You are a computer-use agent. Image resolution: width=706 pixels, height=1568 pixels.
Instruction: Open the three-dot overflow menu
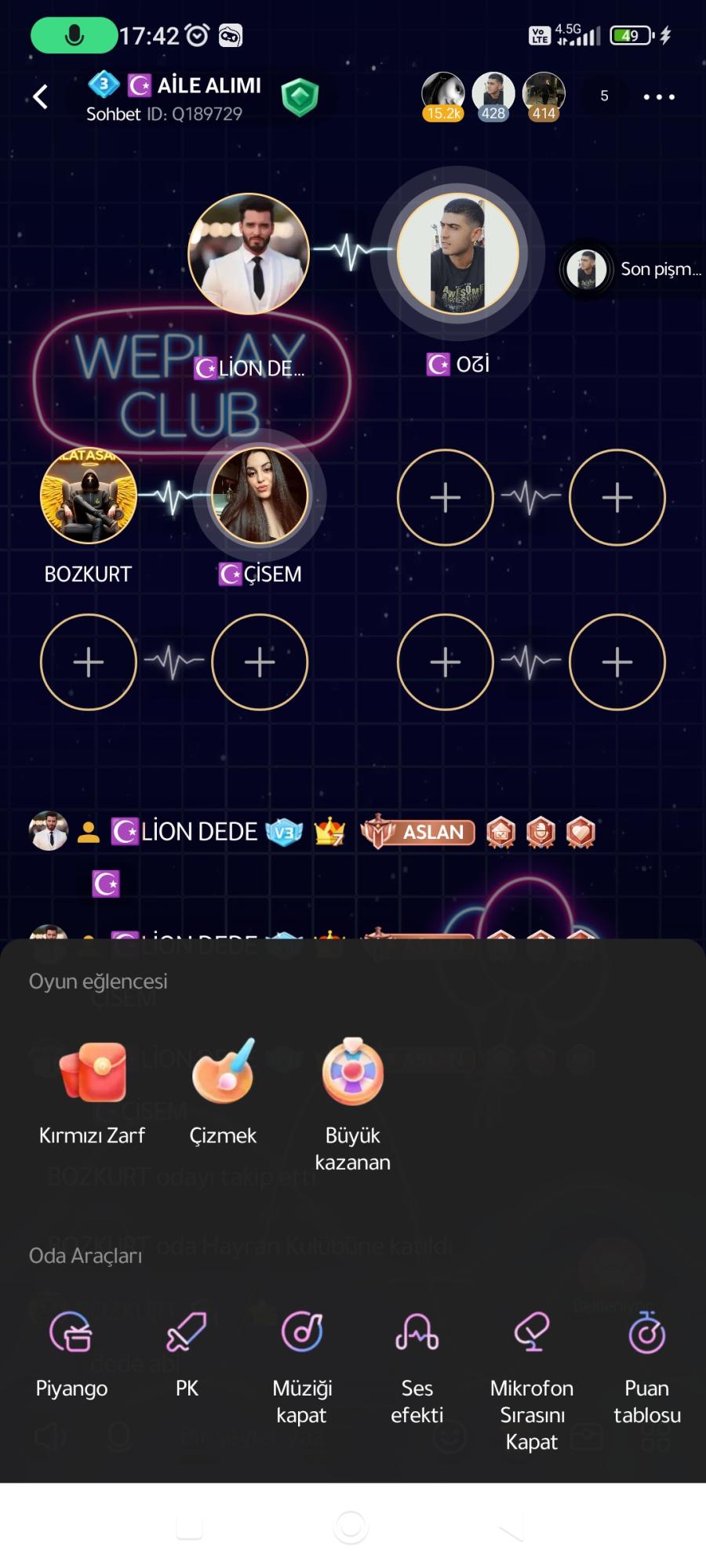[x=658, y=97]
